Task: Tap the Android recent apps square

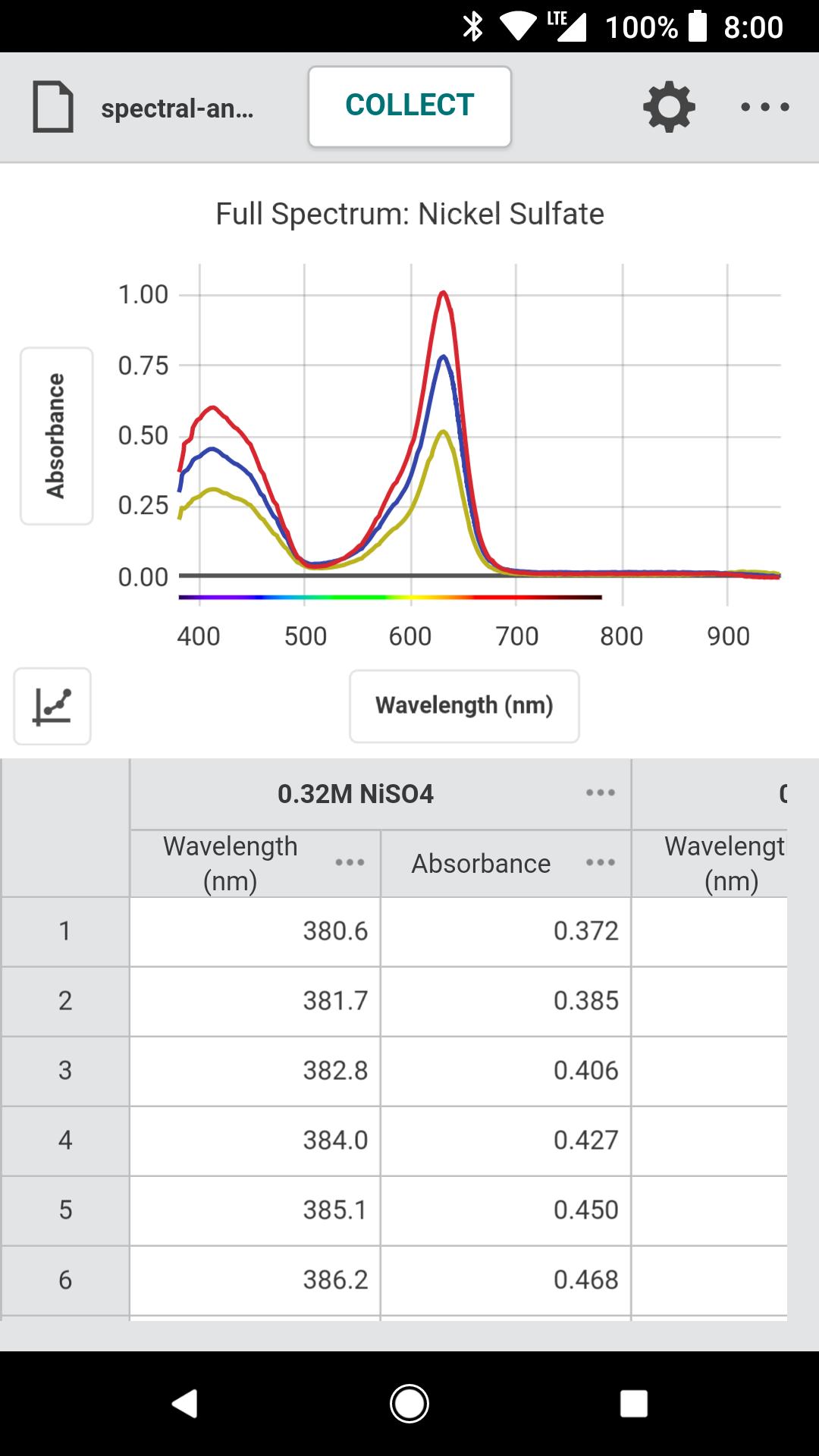Action: (x=634, y=1404)
